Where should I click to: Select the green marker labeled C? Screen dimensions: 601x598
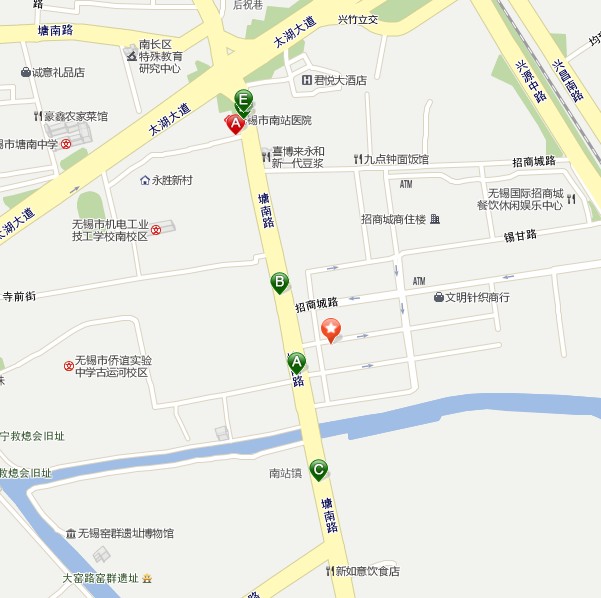coord(318,469)
